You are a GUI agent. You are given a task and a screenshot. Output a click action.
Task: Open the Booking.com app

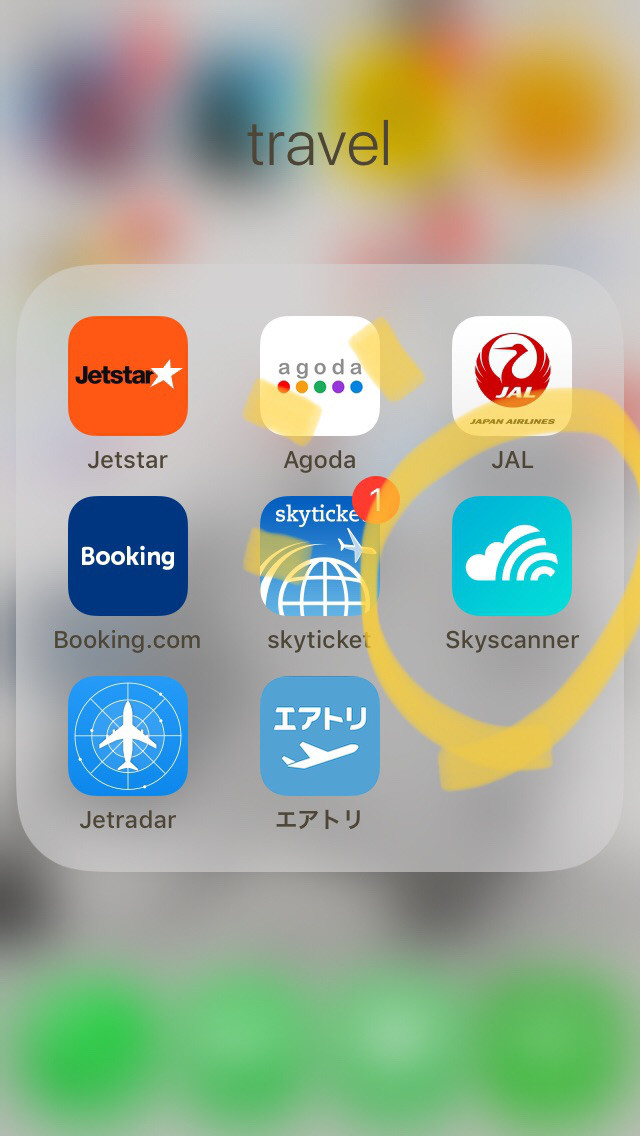coord(128,556)
